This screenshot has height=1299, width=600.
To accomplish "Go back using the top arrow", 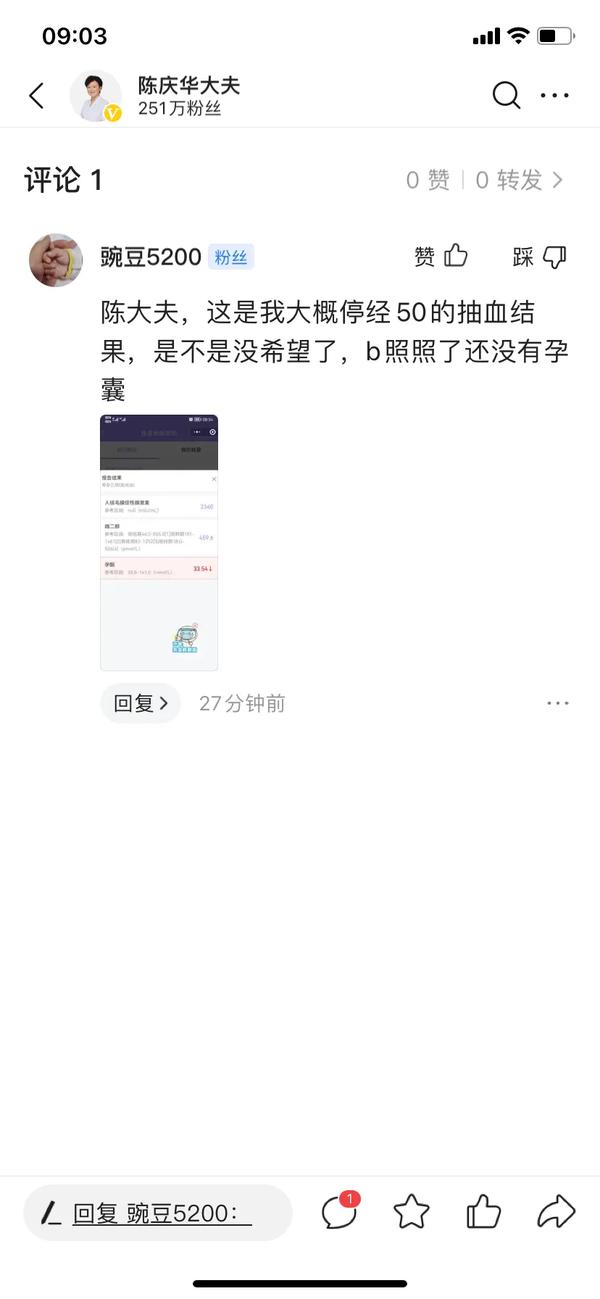I will [x=37, y=96].
